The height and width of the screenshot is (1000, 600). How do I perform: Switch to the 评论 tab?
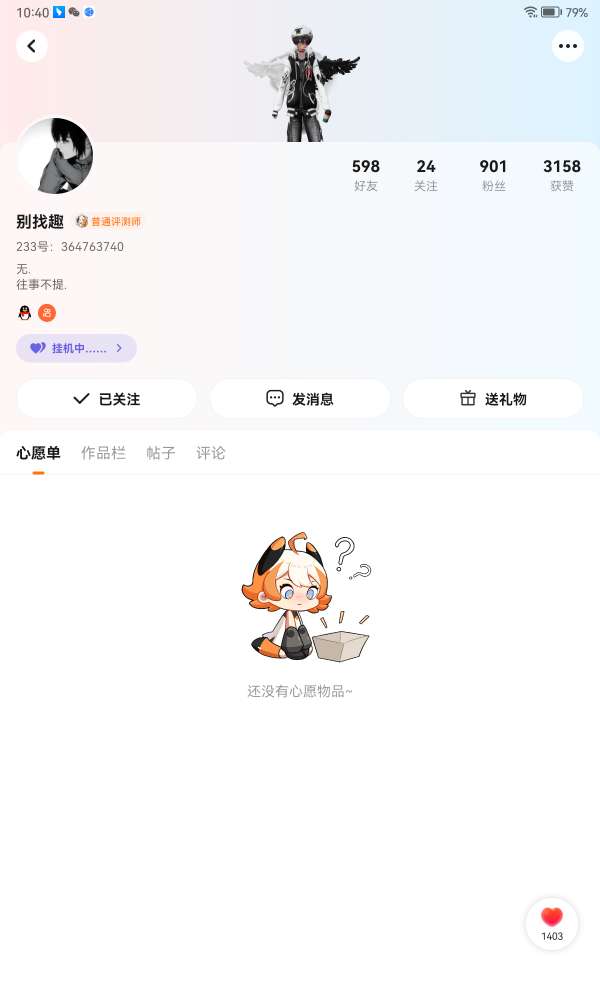pyautogui.click(x=211, y=453)
